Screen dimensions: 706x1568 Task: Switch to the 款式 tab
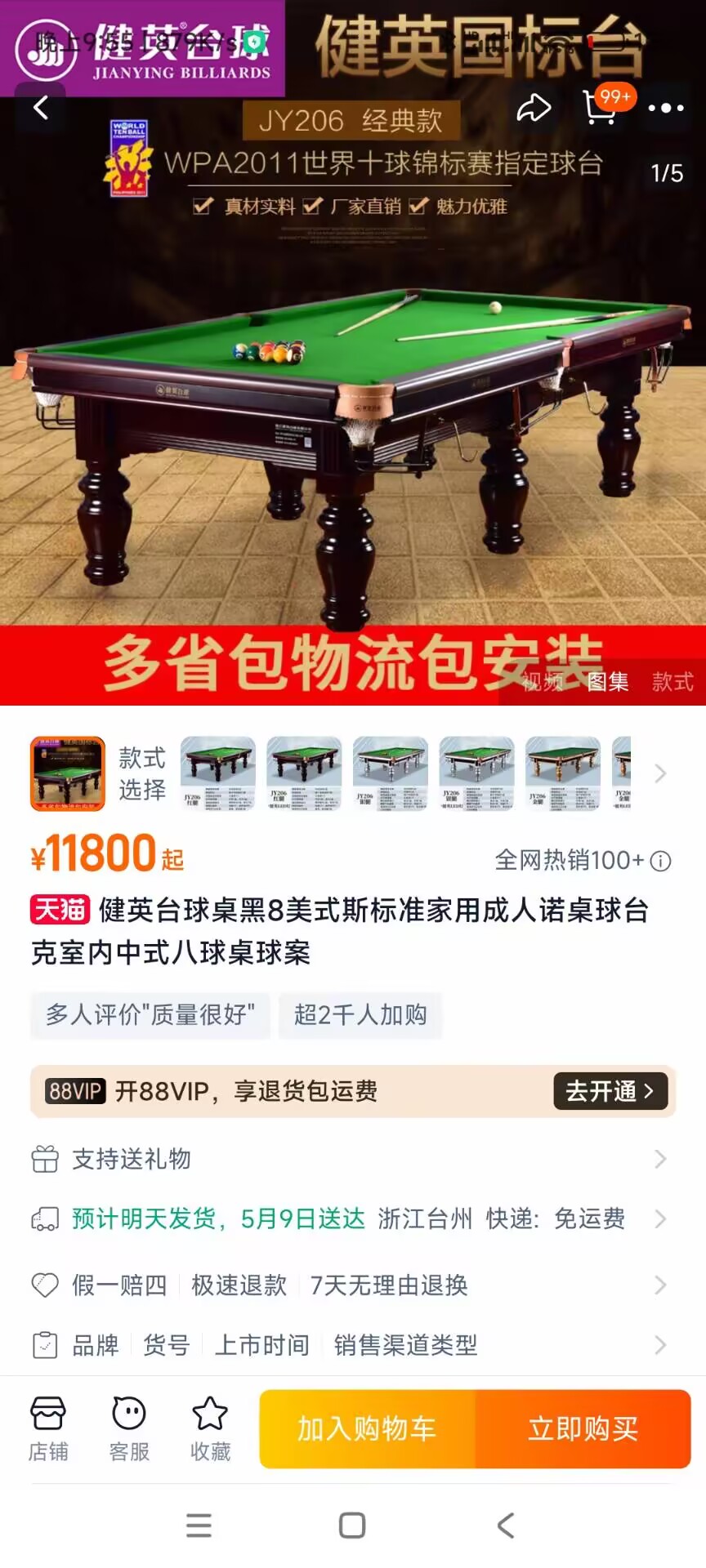point(672,683)
